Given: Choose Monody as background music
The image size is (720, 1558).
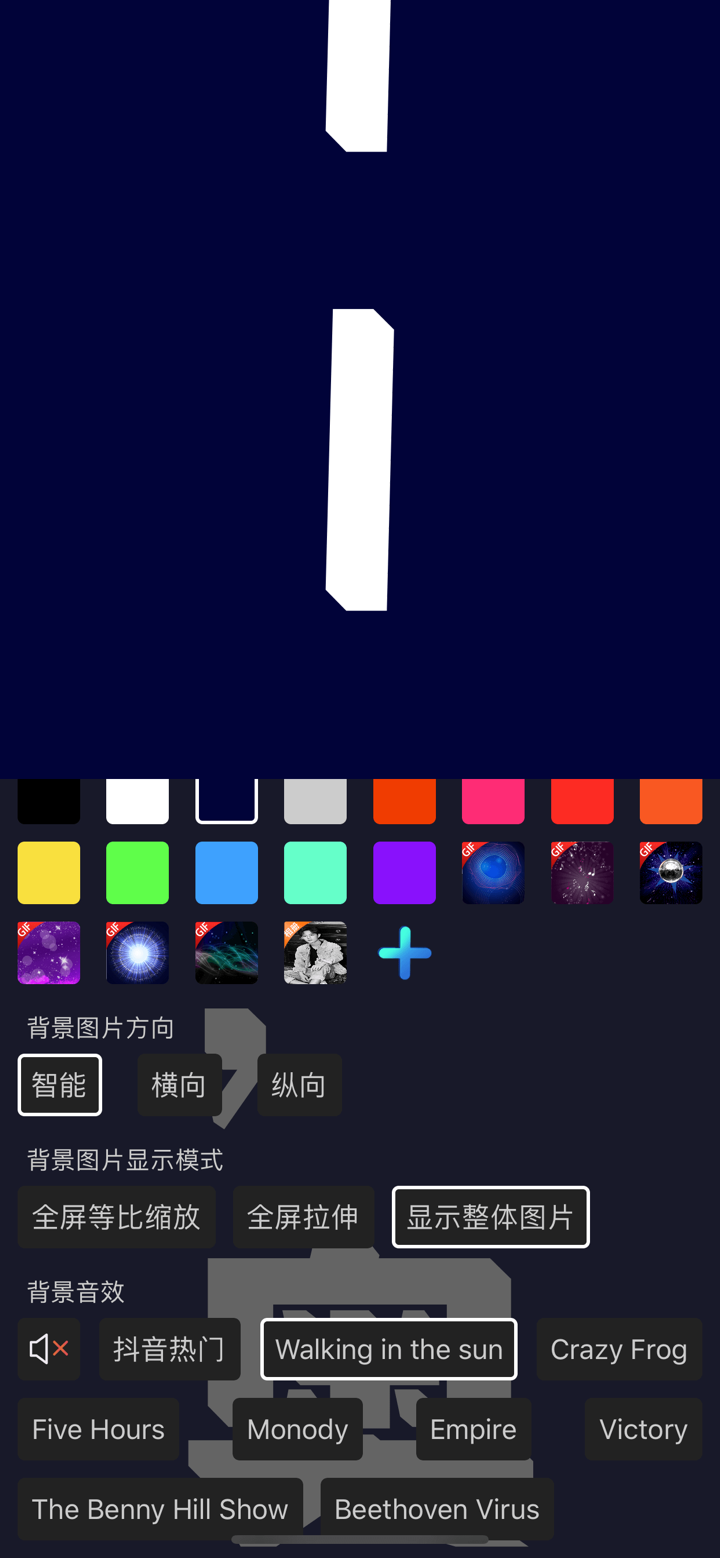Looking at the screenshot, I should click(297, 1429).
